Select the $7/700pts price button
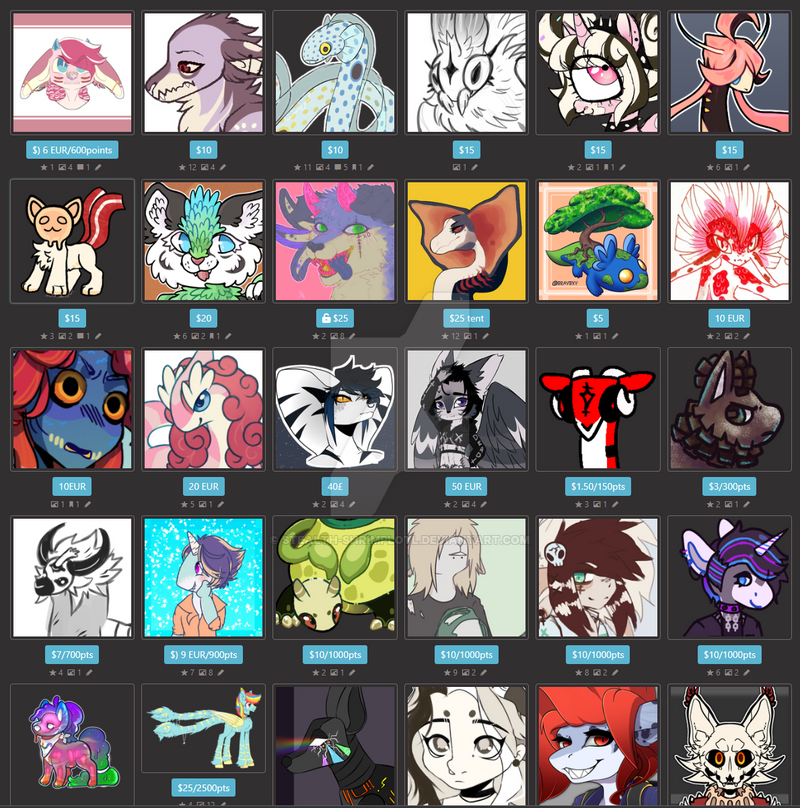 (x=72, y=655)
